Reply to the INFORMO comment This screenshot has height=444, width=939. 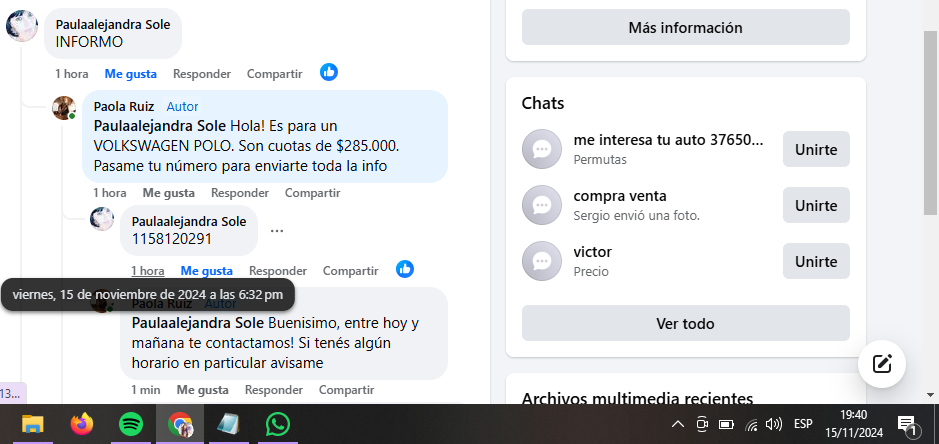pos(202,74)
